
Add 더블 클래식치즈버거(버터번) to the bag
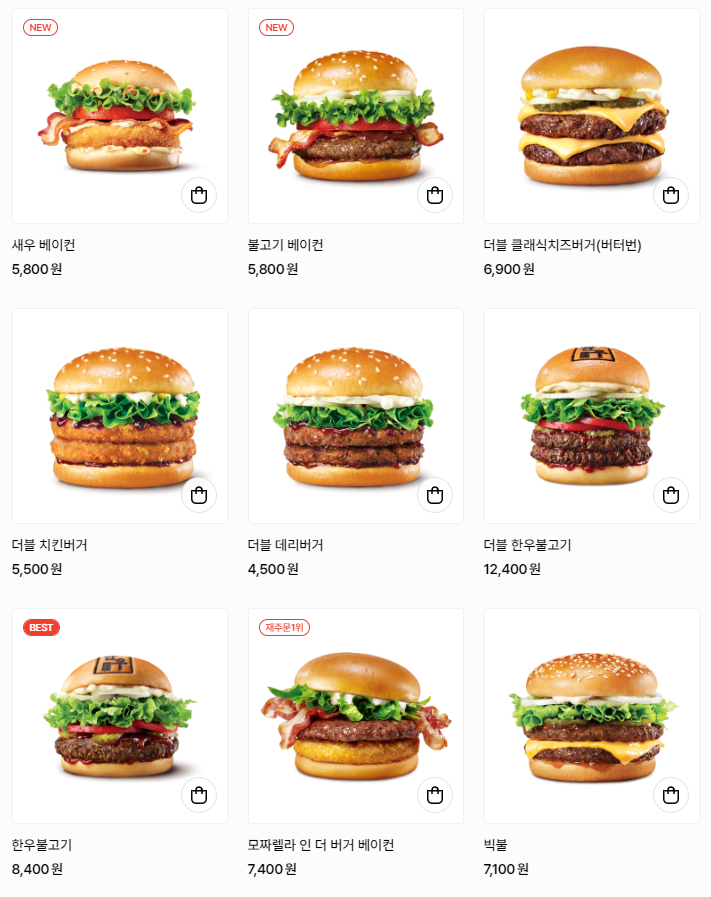tap(671, 195)
